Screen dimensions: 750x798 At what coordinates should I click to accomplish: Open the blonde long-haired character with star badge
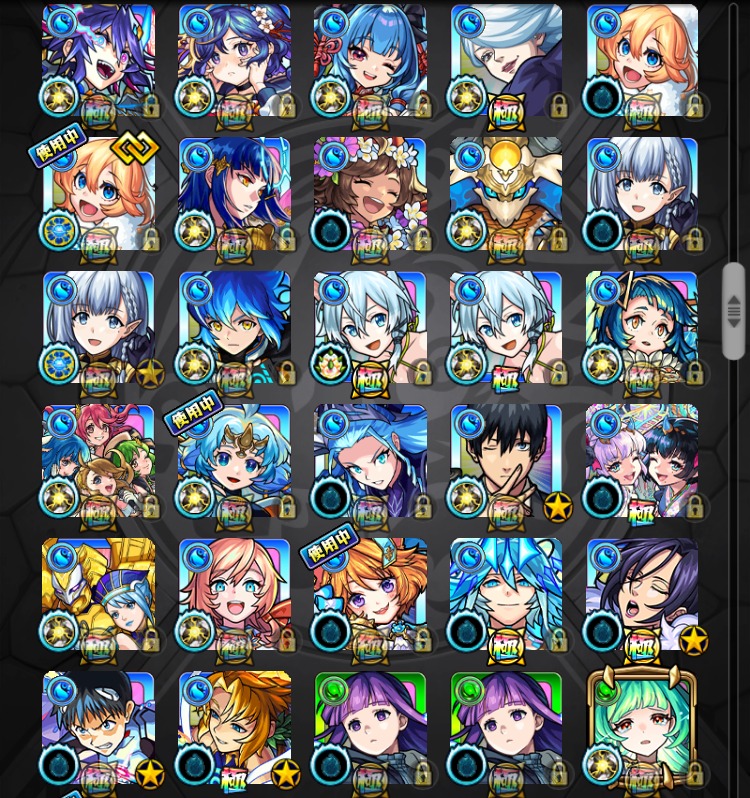point(234,728)
